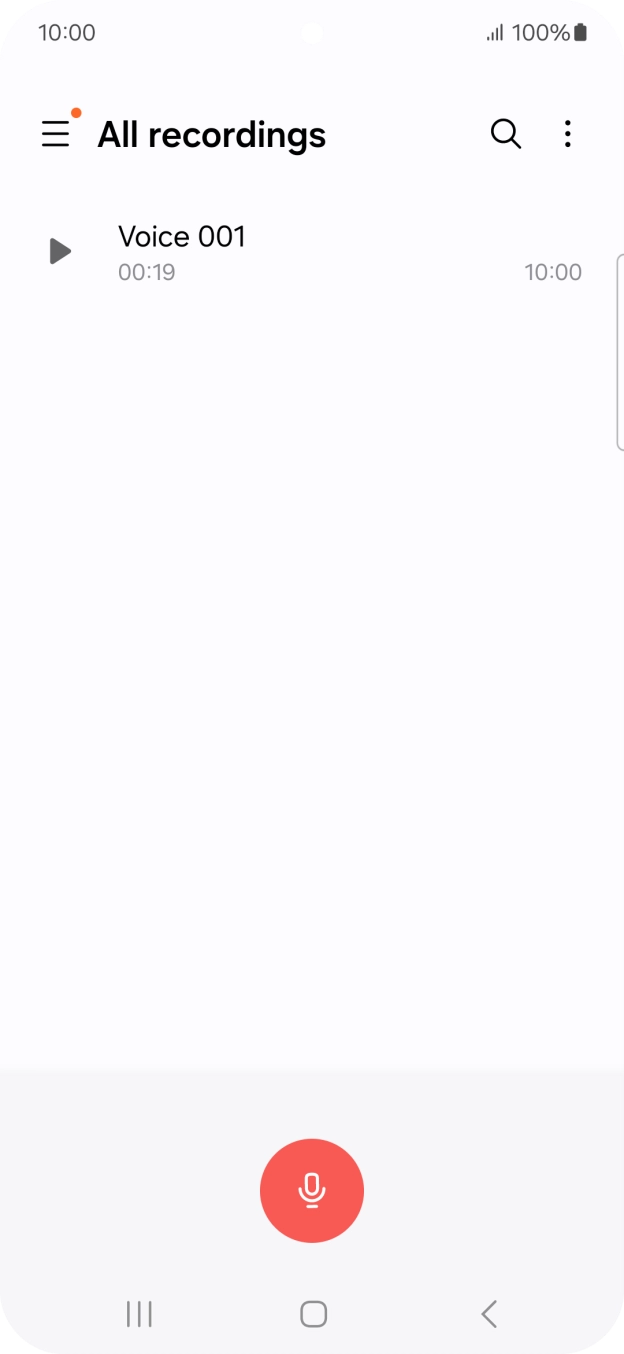Open recent apps from navigation bar
This screenshot has width=624, height=1354.
coord(139,1313)
